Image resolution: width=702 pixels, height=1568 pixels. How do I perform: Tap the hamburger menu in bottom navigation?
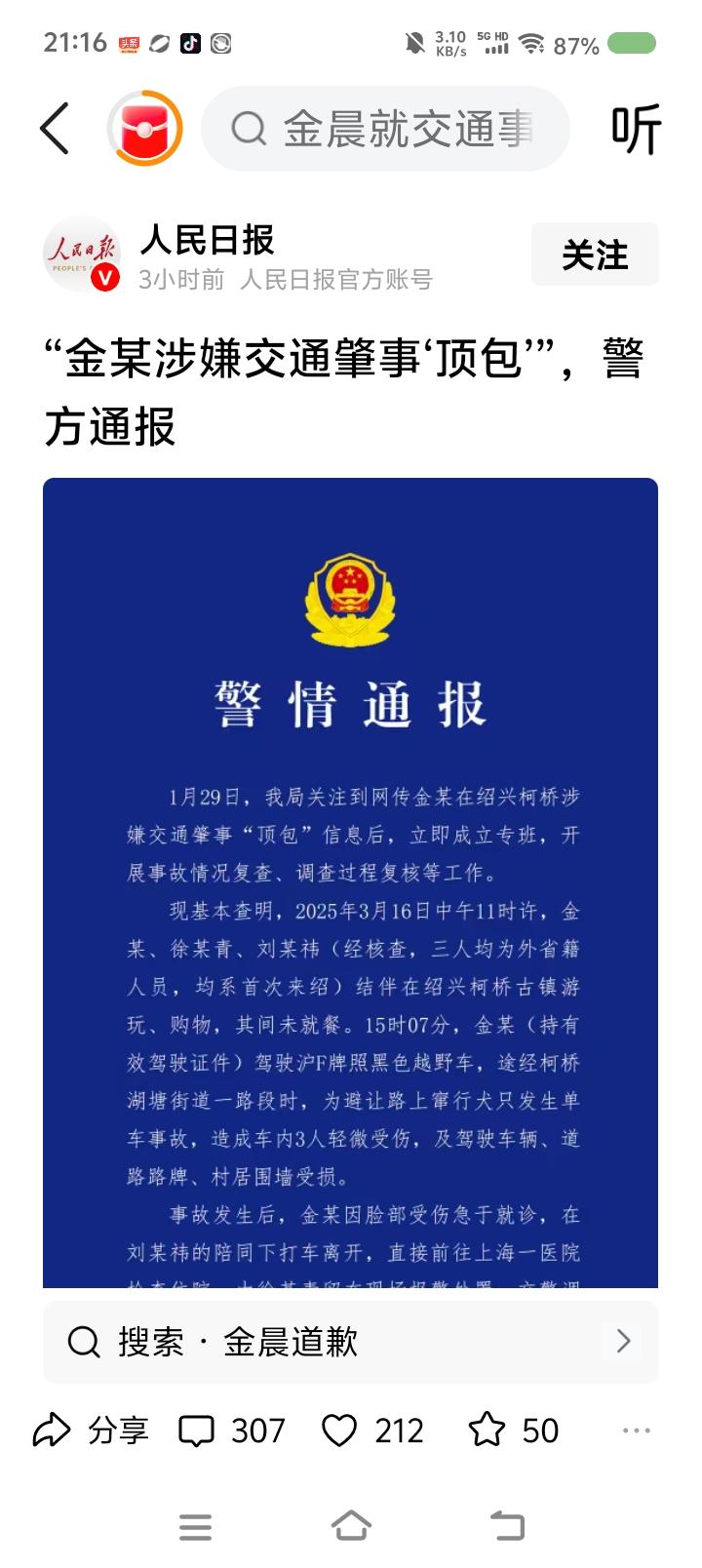196,1528
